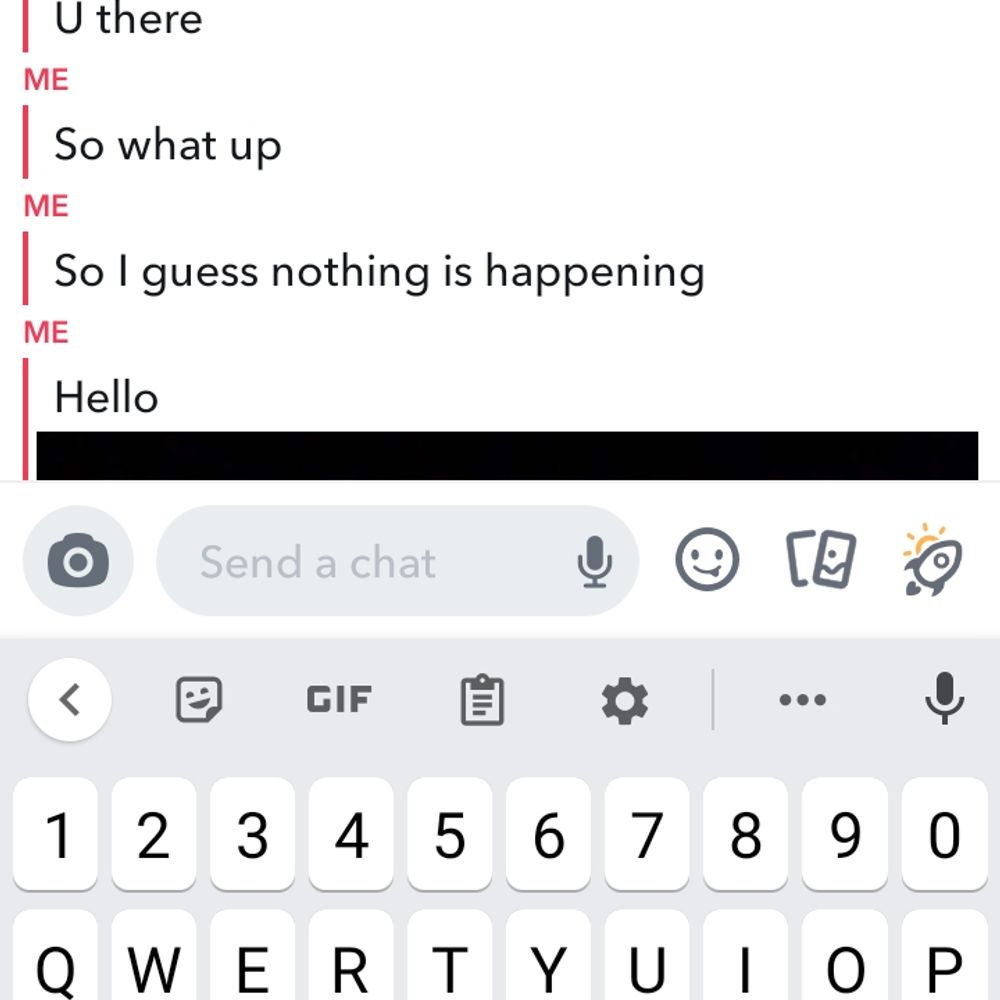Start keyboard voice typing
The width and height of the screenshot is (1000, 1000).
point(943,698)
